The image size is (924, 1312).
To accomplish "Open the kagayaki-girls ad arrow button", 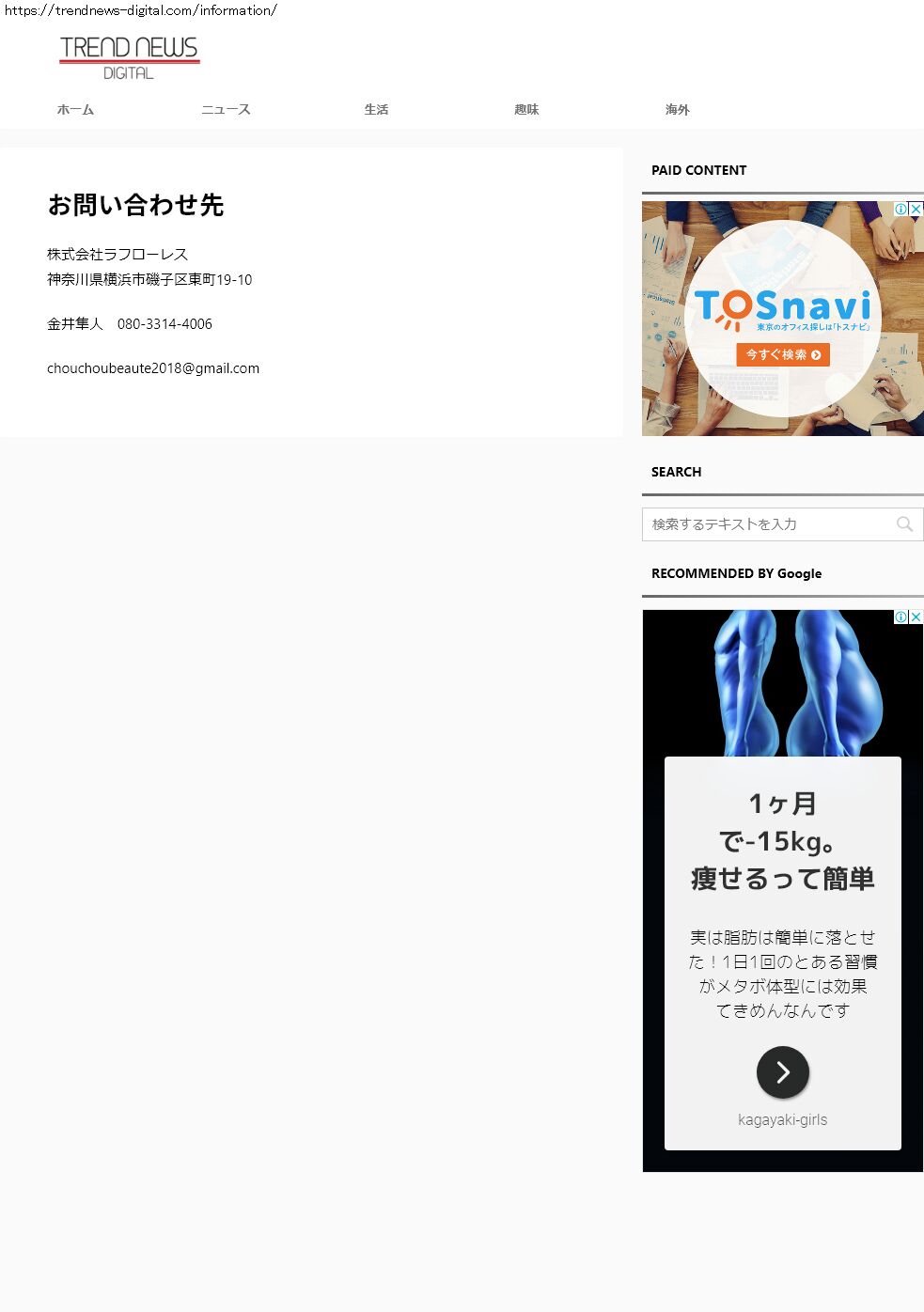I will [x=783, y=1072].
